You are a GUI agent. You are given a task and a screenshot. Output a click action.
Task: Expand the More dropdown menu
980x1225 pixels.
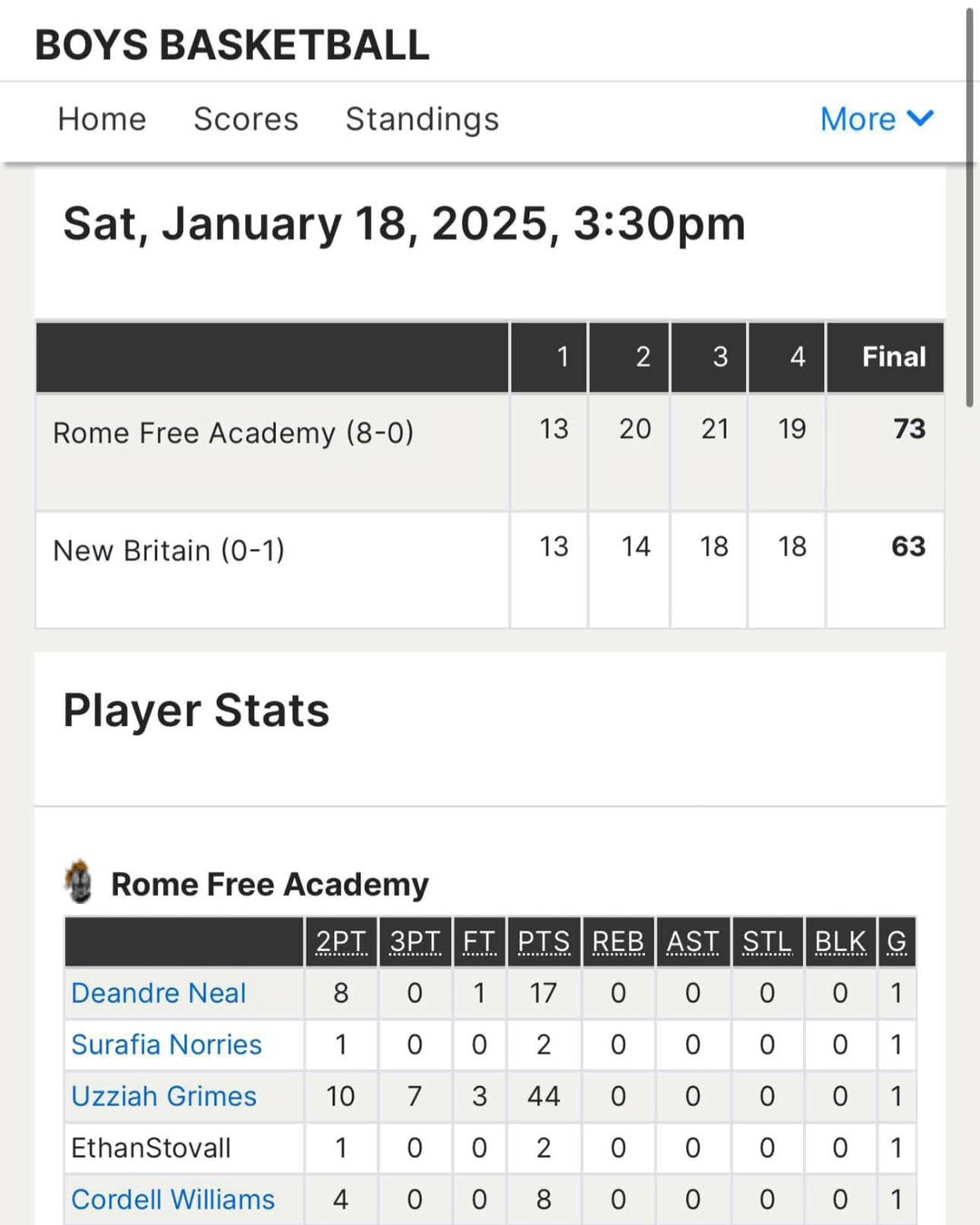tap(876, 119)
